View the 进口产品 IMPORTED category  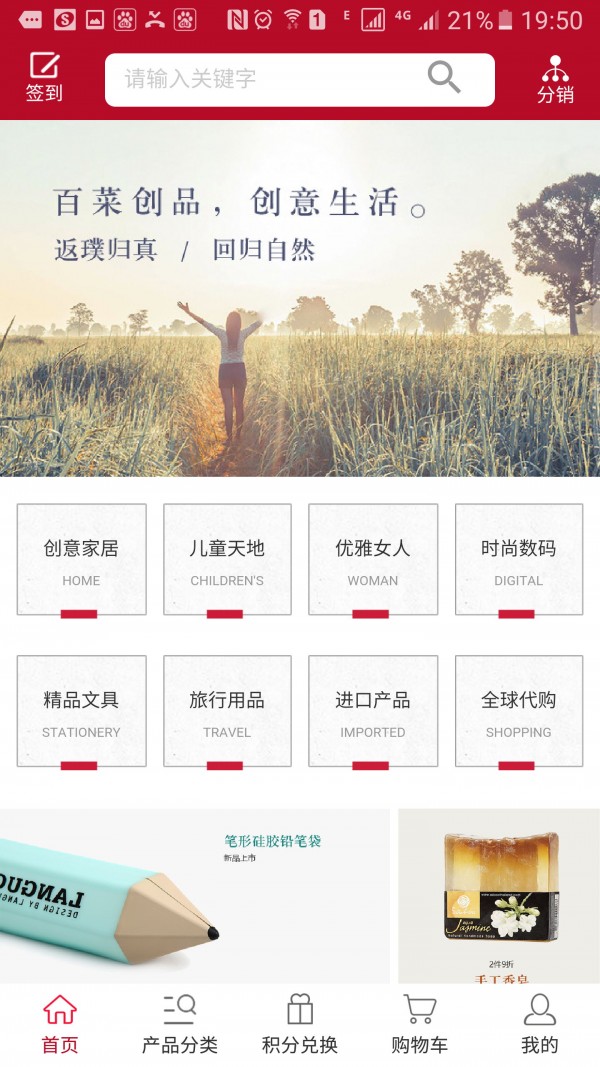[373, 712]
